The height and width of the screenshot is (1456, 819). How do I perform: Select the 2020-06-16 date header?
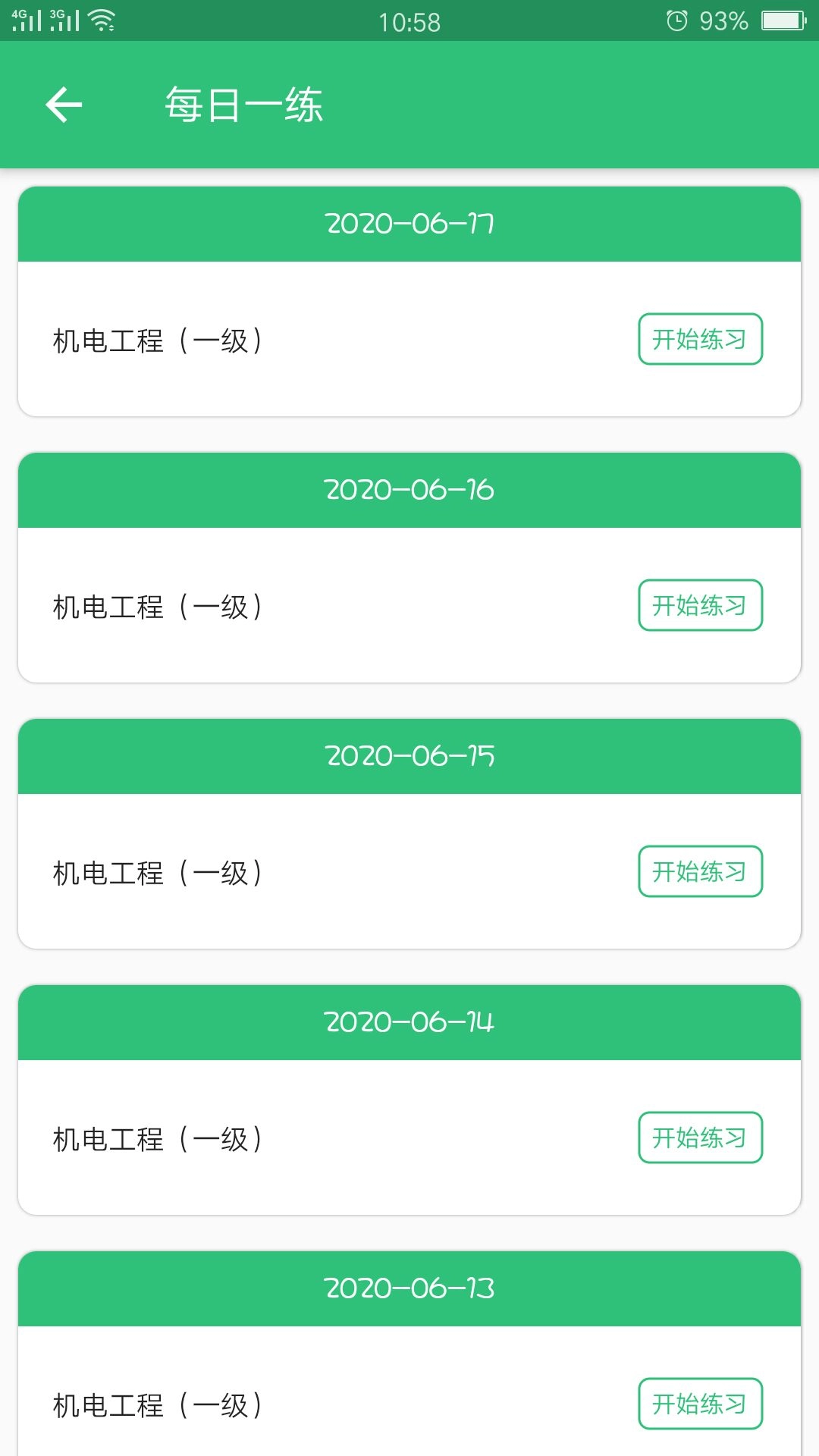pos(409,490)
